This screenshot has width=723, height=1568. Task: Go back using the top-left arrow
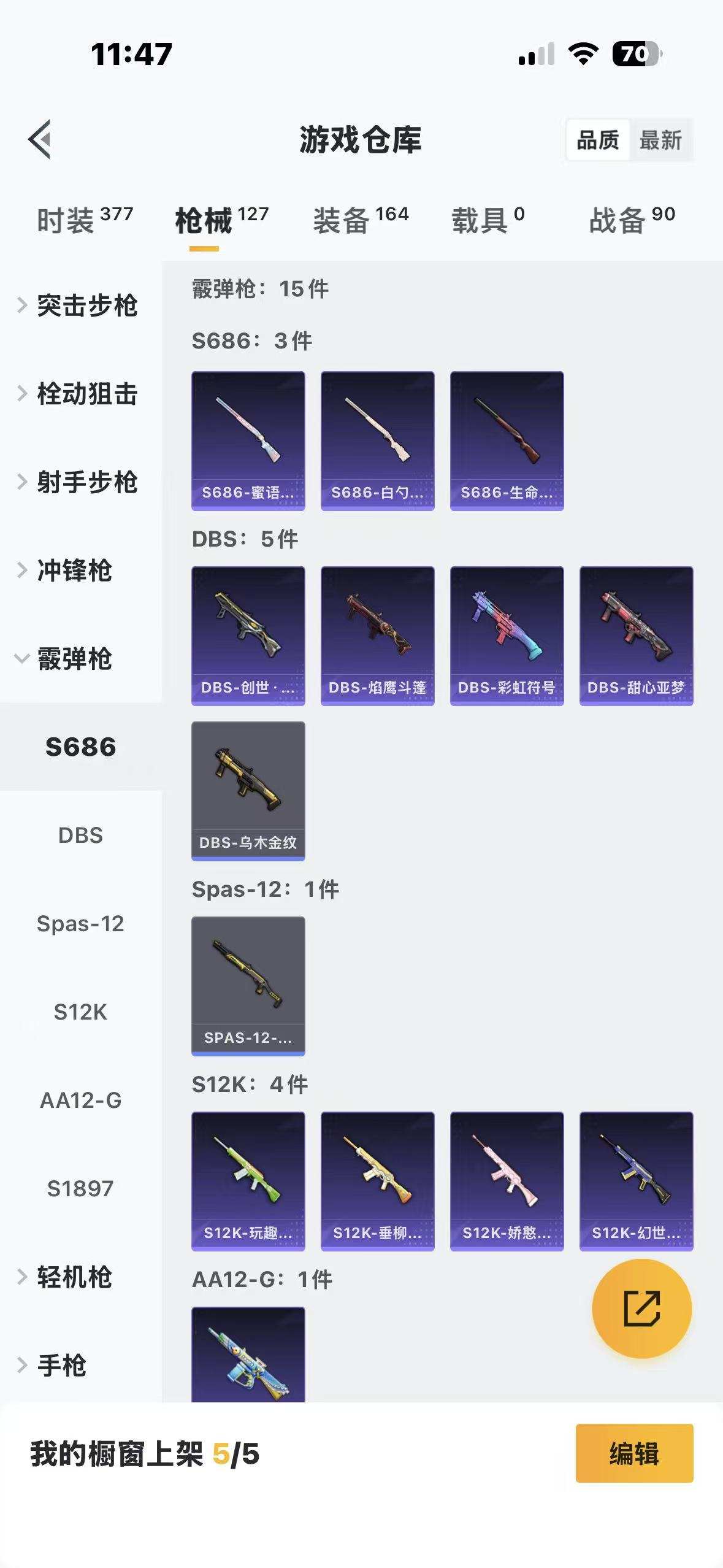click(x=40, y=139)
